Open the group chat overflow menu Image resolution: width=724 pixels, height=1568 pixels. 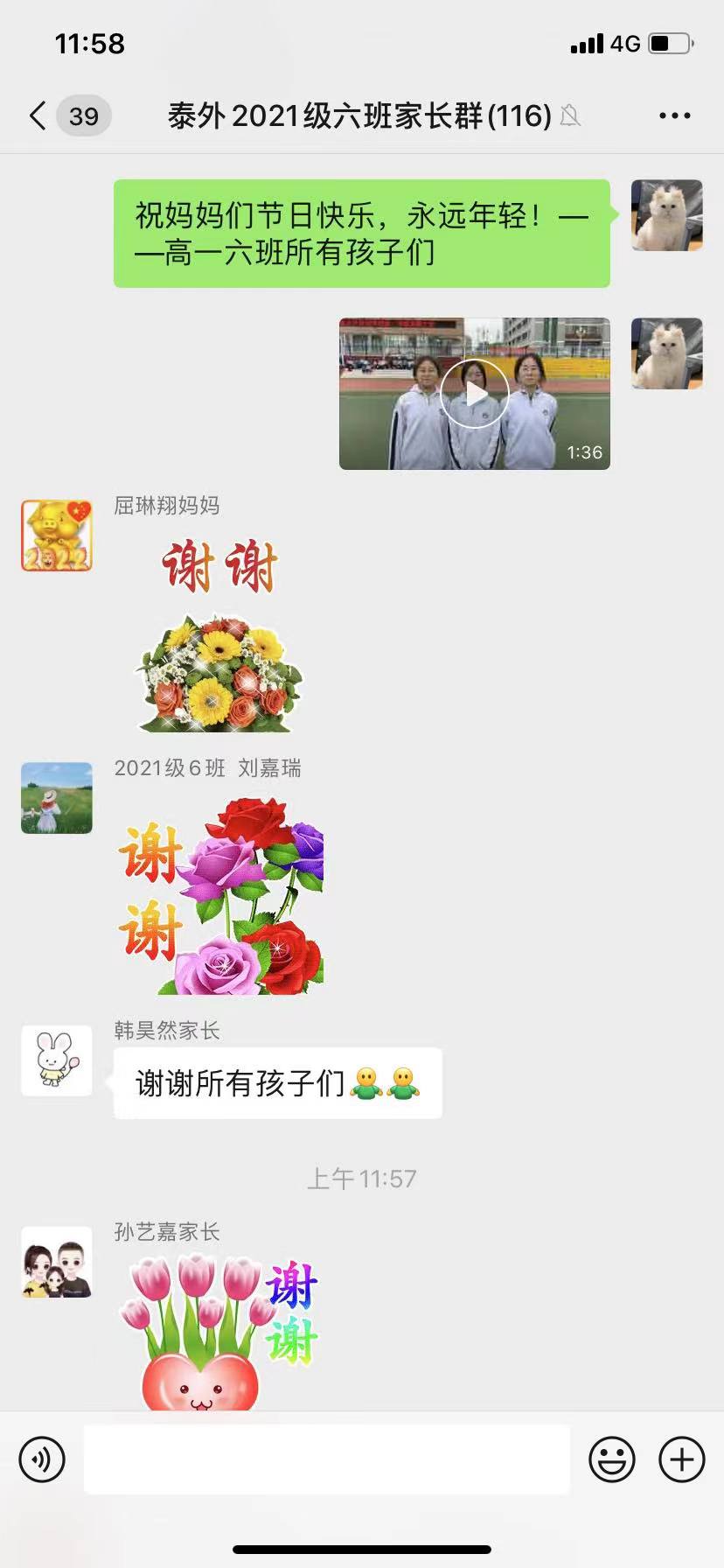click(674, 115)
